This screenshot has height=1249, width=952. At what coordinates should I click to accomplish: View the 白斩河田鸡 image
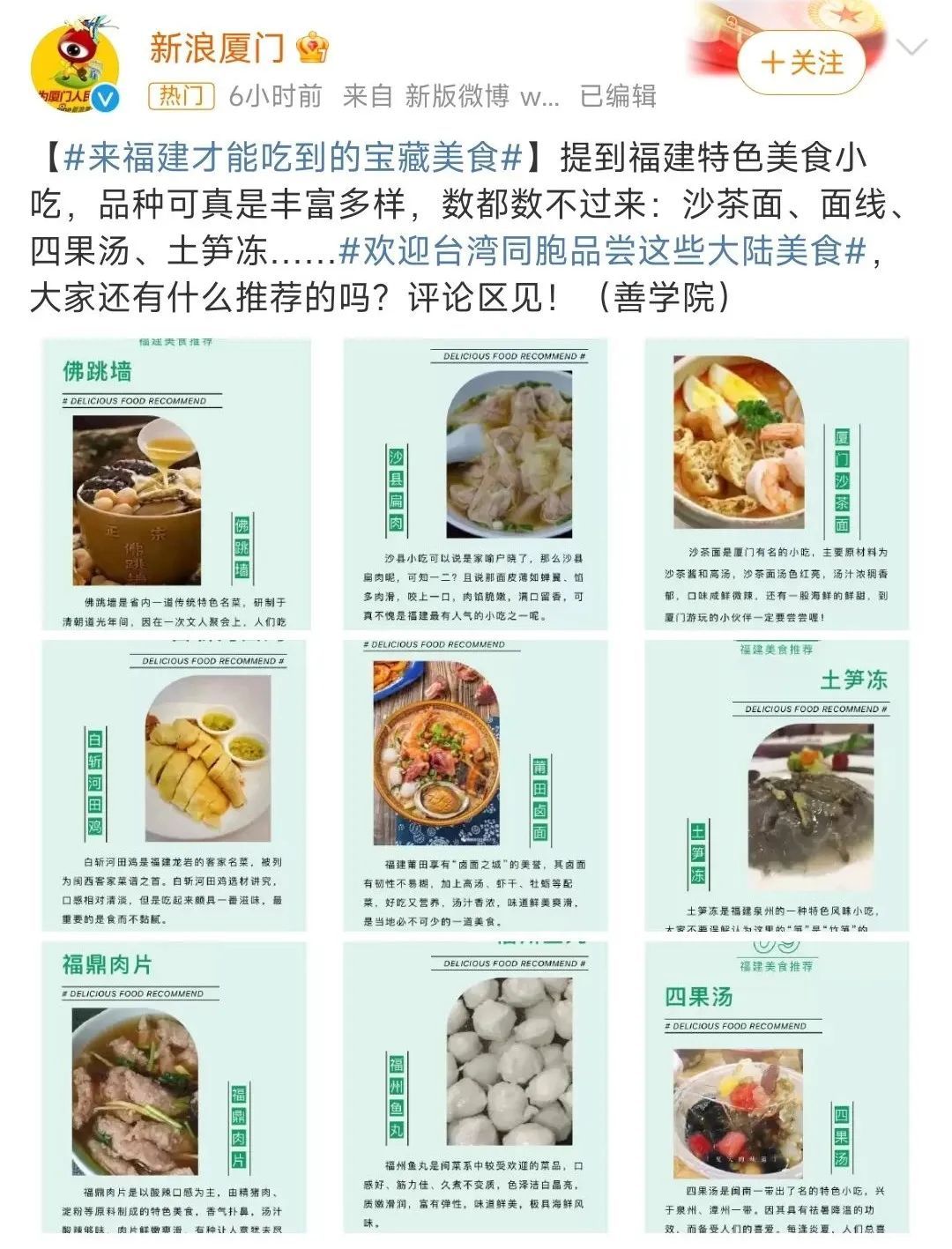coord(175,784)
